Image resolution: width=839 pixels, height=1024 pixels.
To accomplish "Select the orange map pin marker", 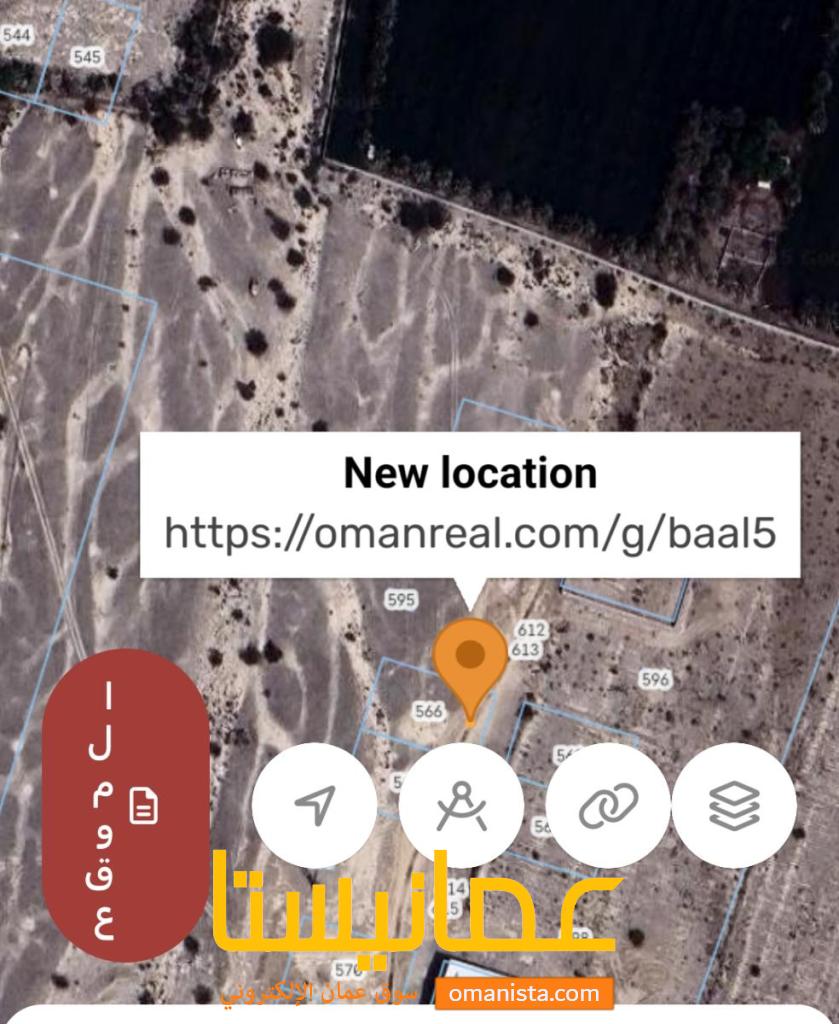I will tap(470, 662).
